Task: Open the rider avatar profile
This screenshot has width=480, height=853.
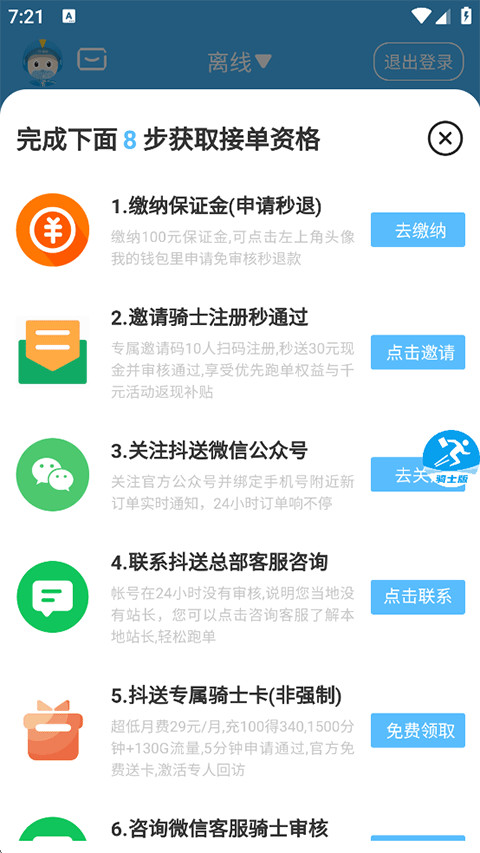Action: point(42,63)
